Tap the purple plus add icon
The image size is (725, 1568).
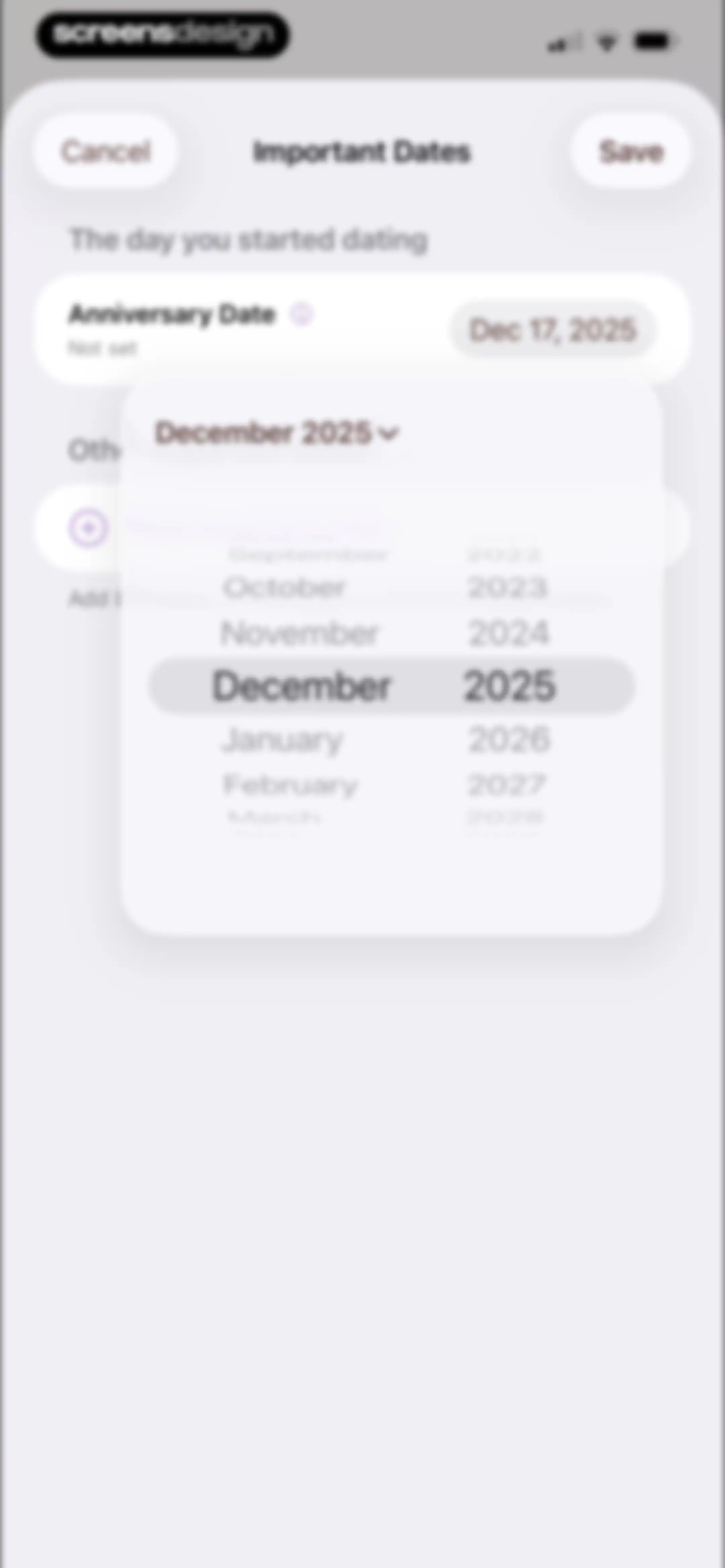pos(88,528)
